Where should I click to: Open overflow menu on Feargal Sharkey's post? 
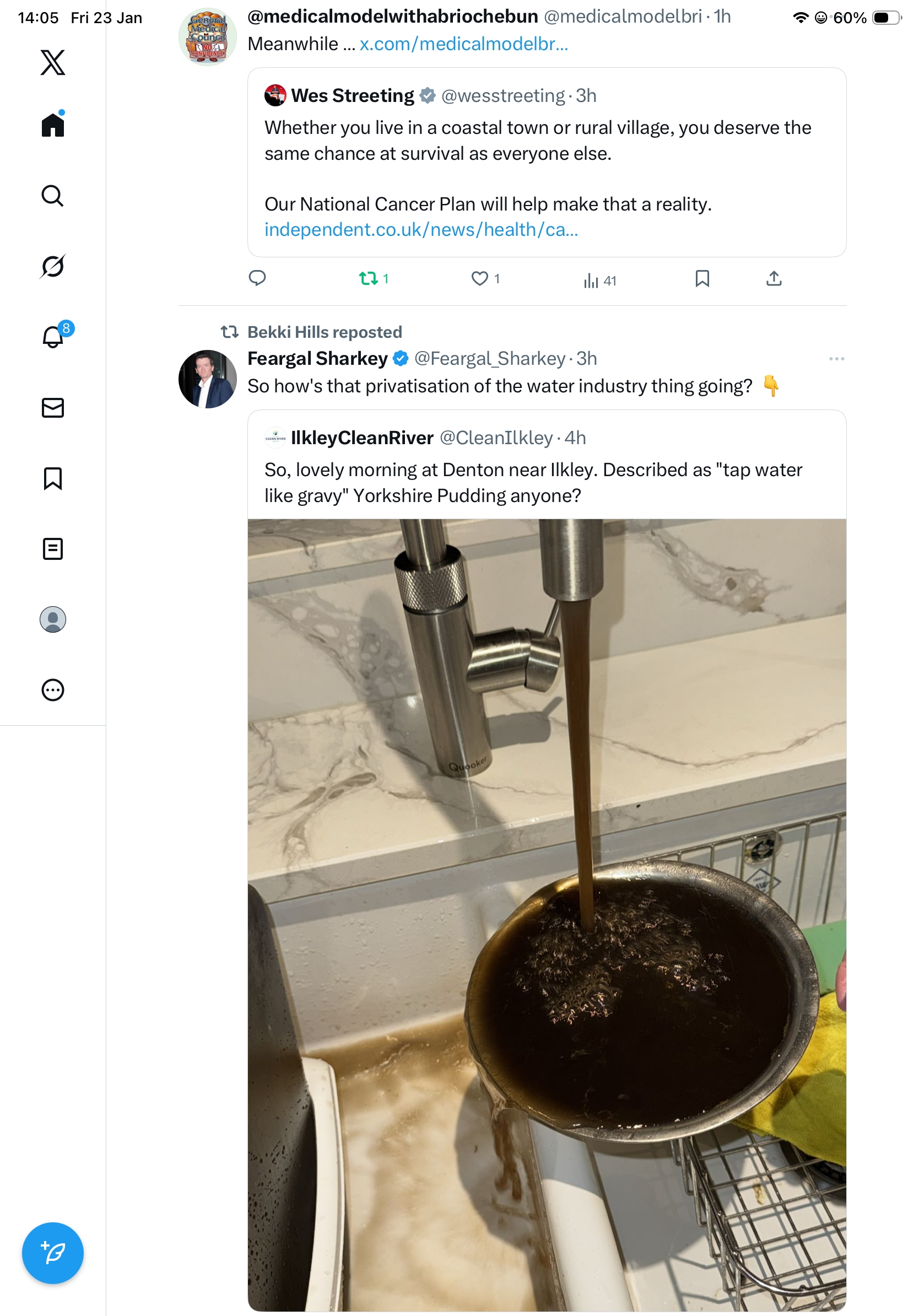(836, 359)
